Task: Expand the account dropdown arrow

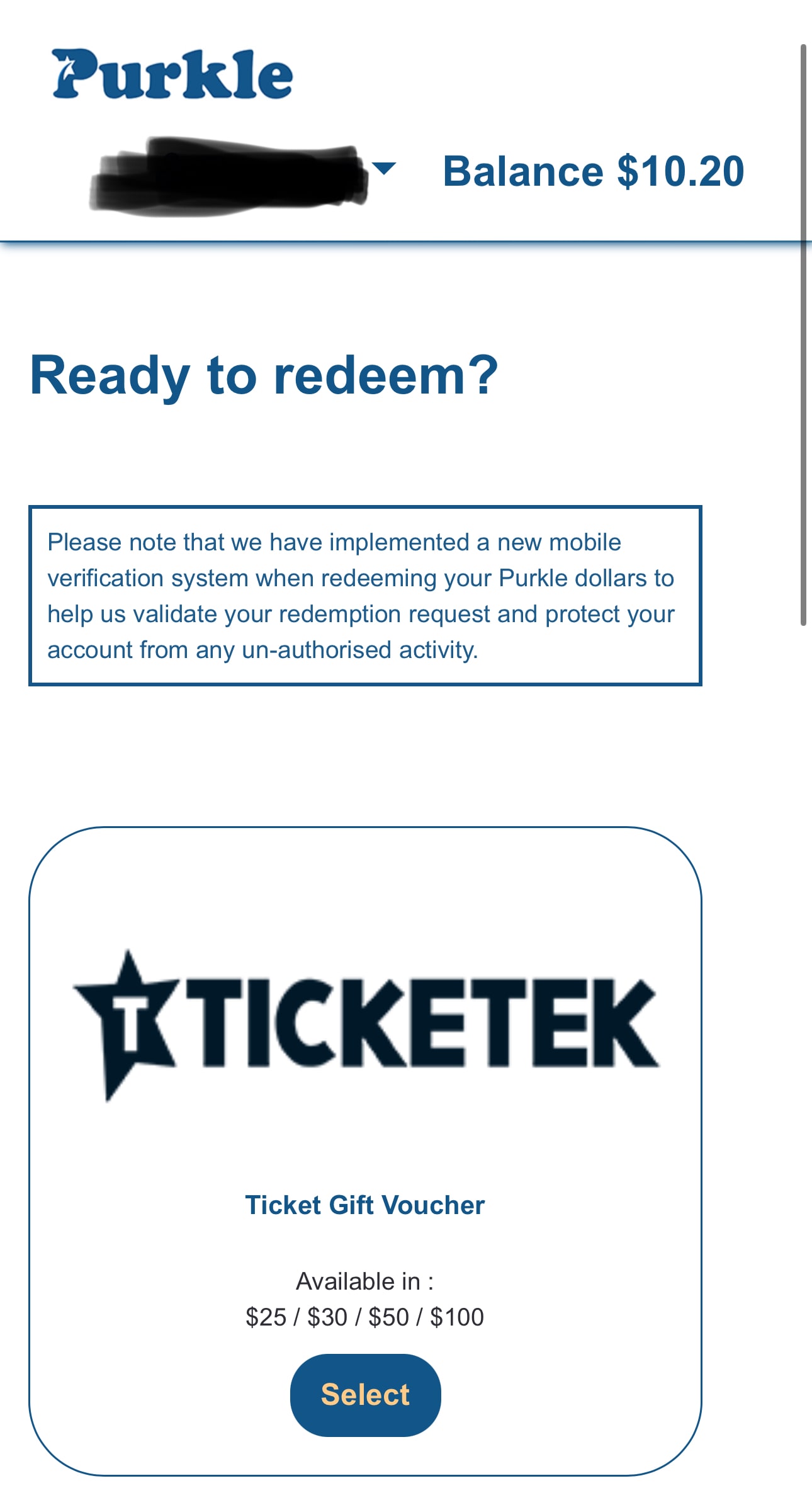Action: point(383,168)
